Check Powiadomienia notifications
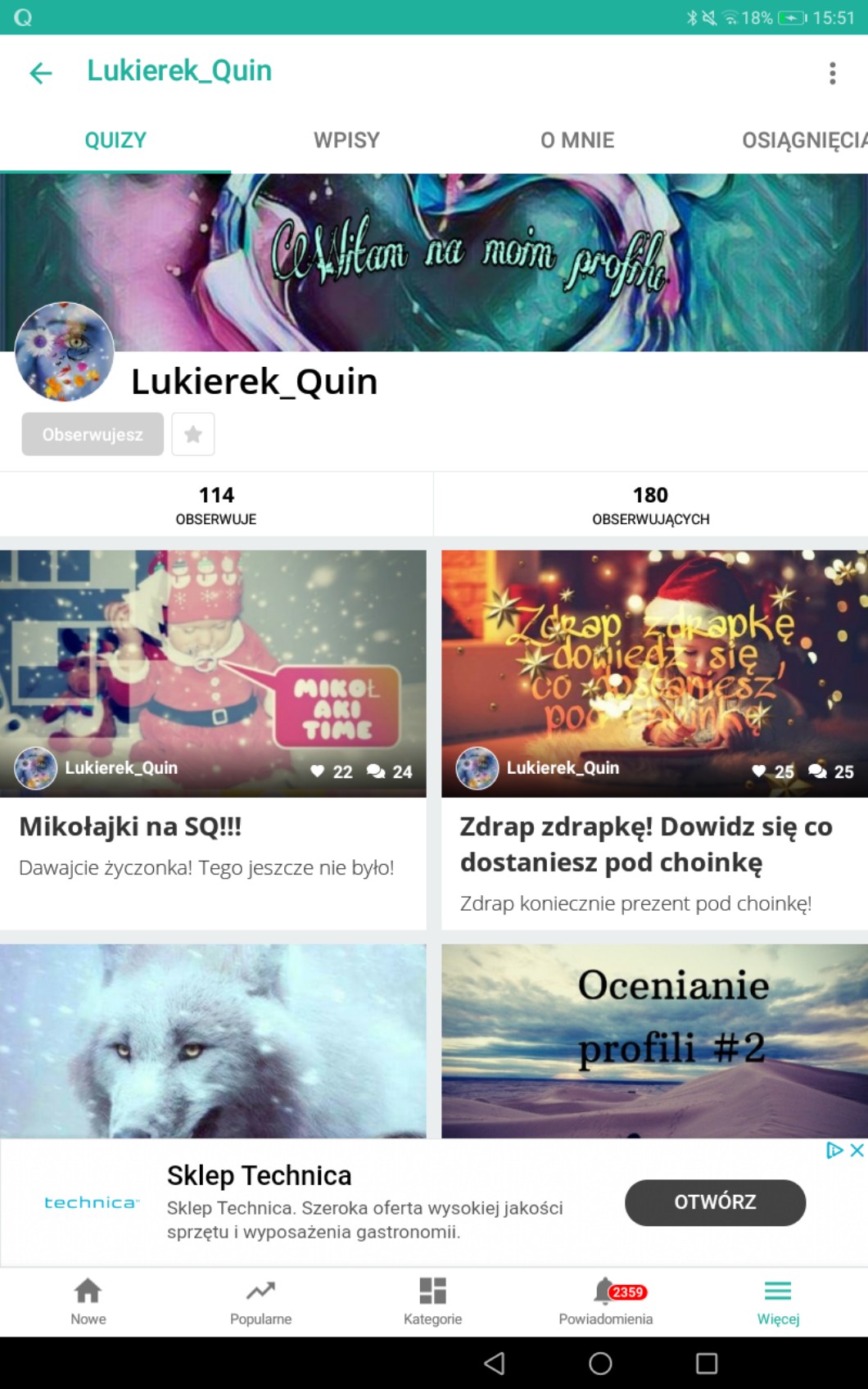This screenshot has height=1389, width=868. pos(606,1301)
